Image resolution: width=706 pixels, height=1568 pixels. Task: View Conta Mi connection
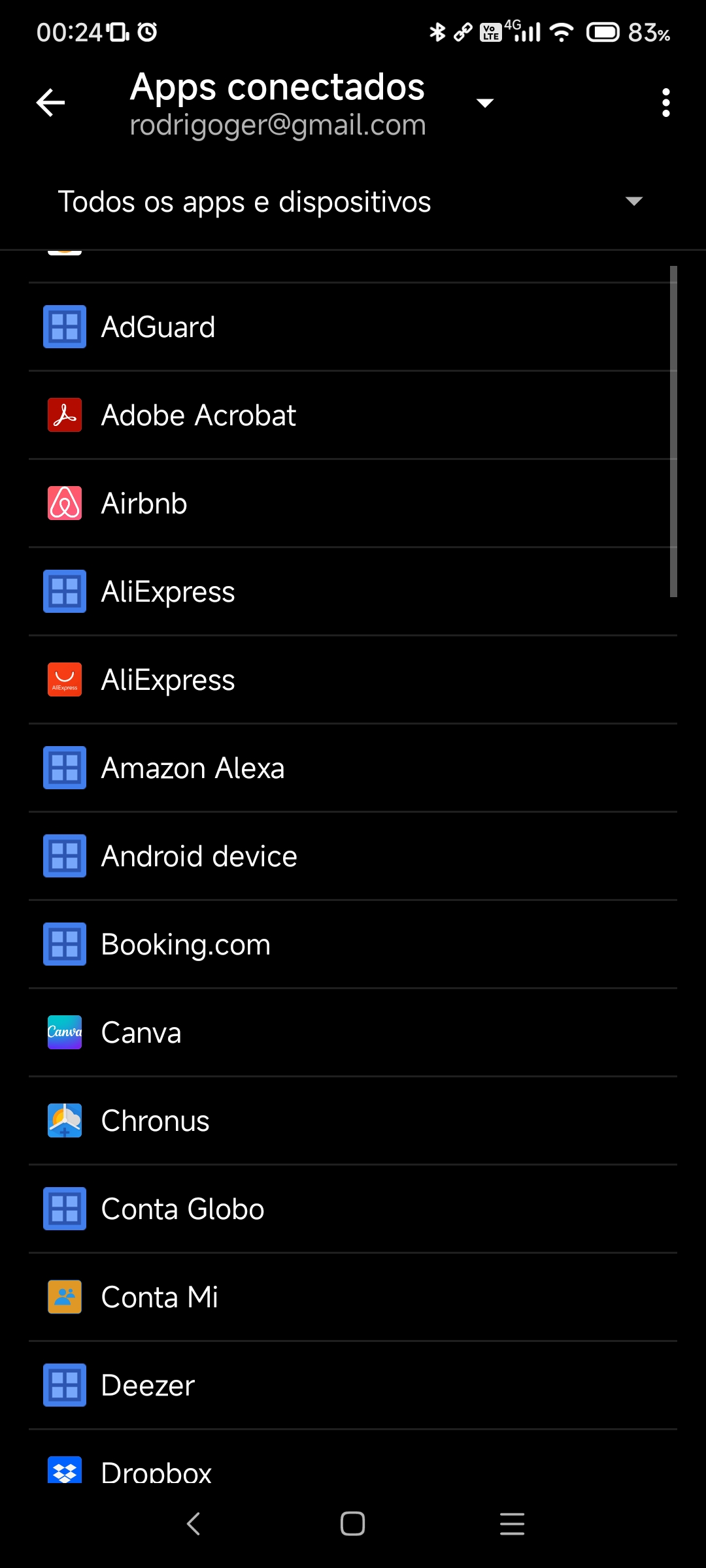[353, 1297]
